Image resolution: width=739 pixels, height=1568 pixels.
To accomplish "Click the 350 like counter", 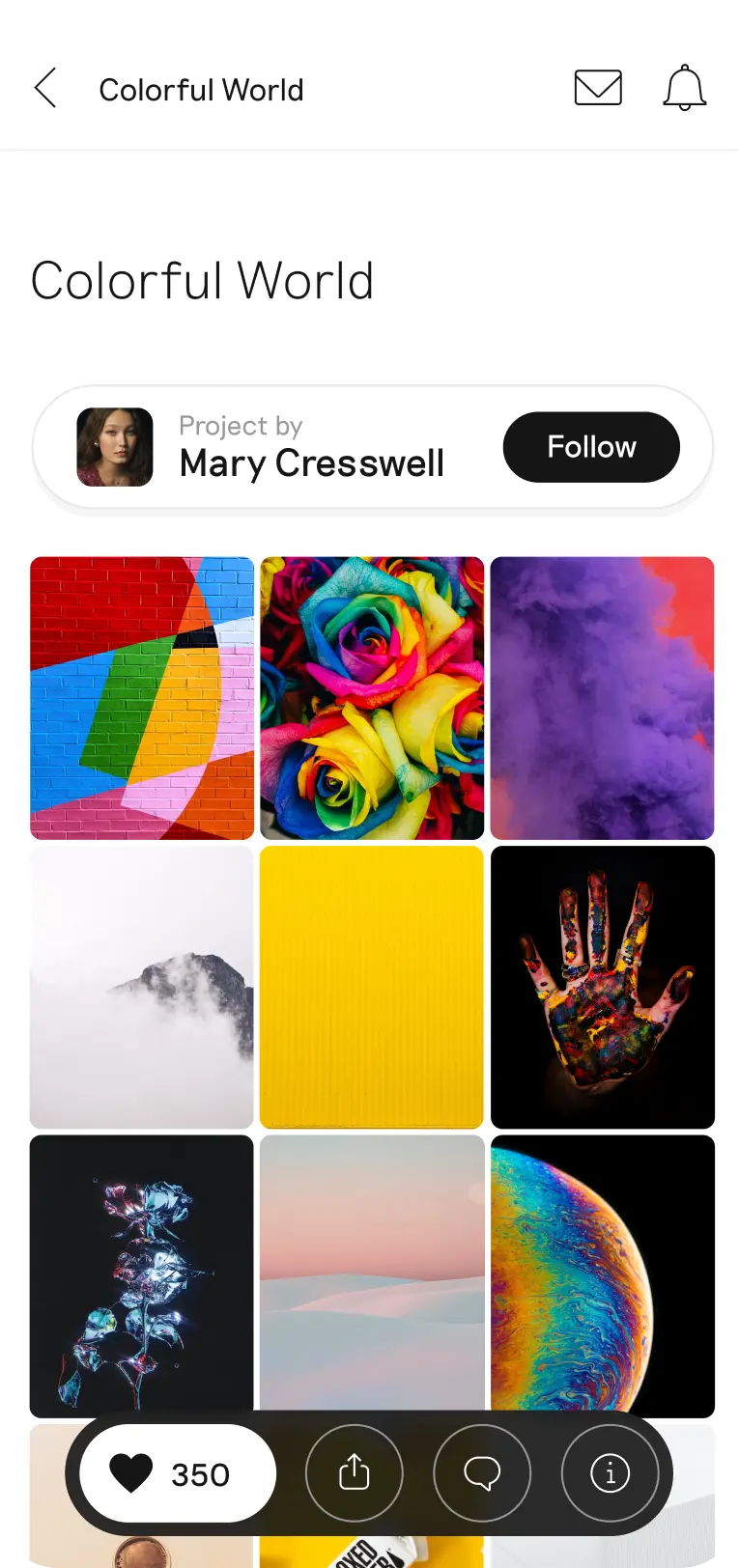I will [x=200, y=1473].
